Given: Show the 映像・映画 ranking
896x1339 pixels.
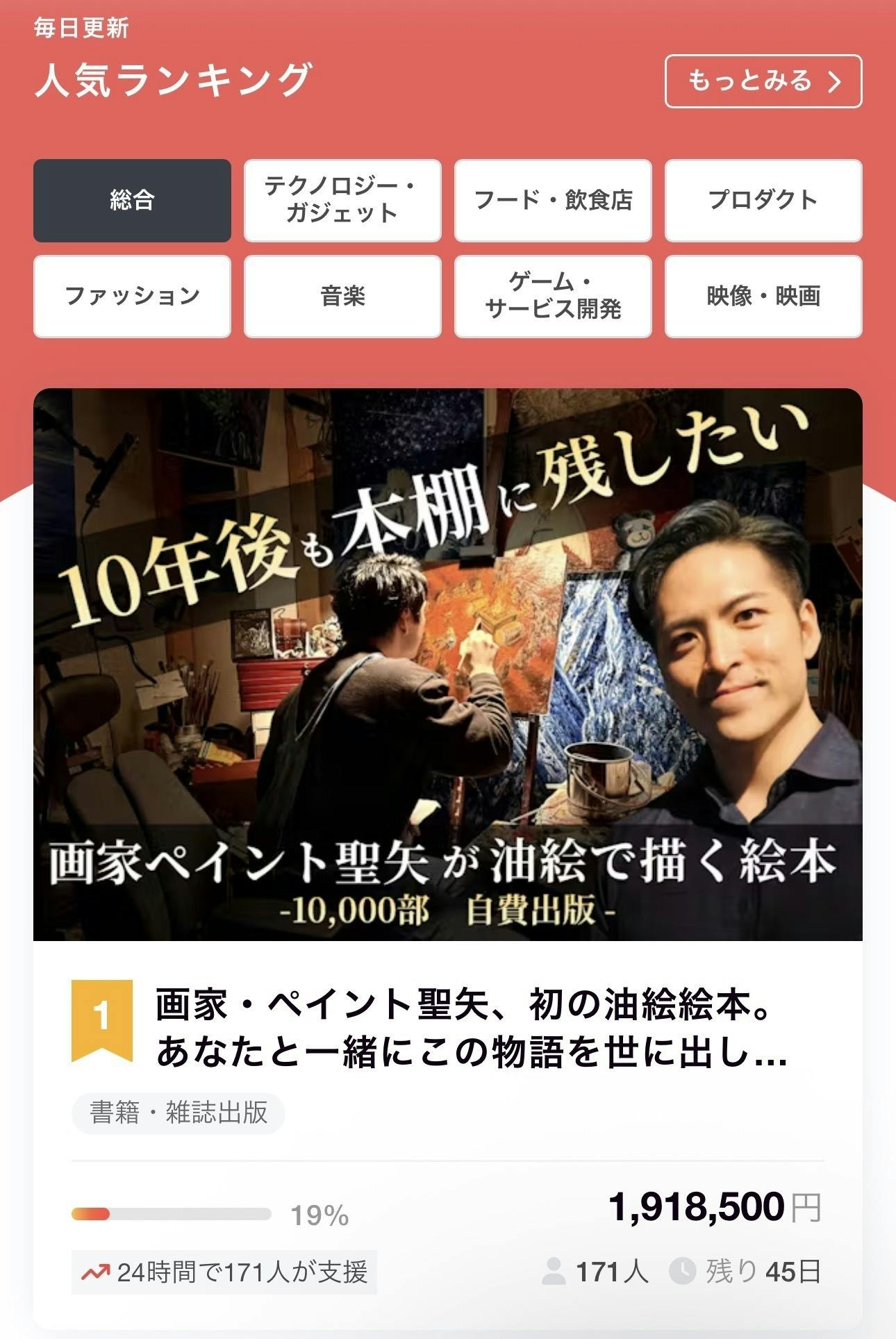Looking at the screenshot, I should [x=763, y=297].
